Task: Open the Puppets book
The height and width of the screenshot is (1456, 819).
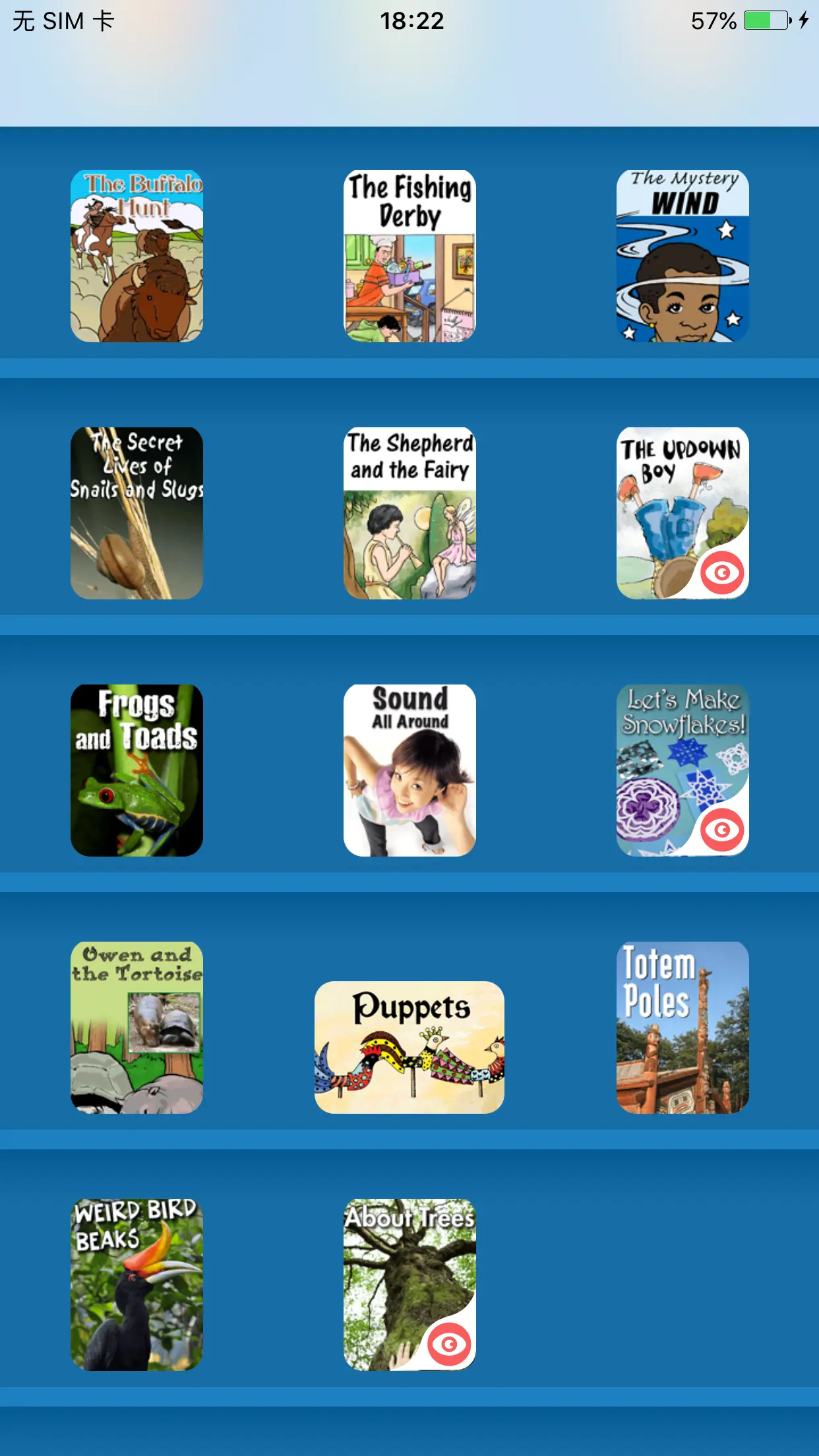Action: [409, 1047]
